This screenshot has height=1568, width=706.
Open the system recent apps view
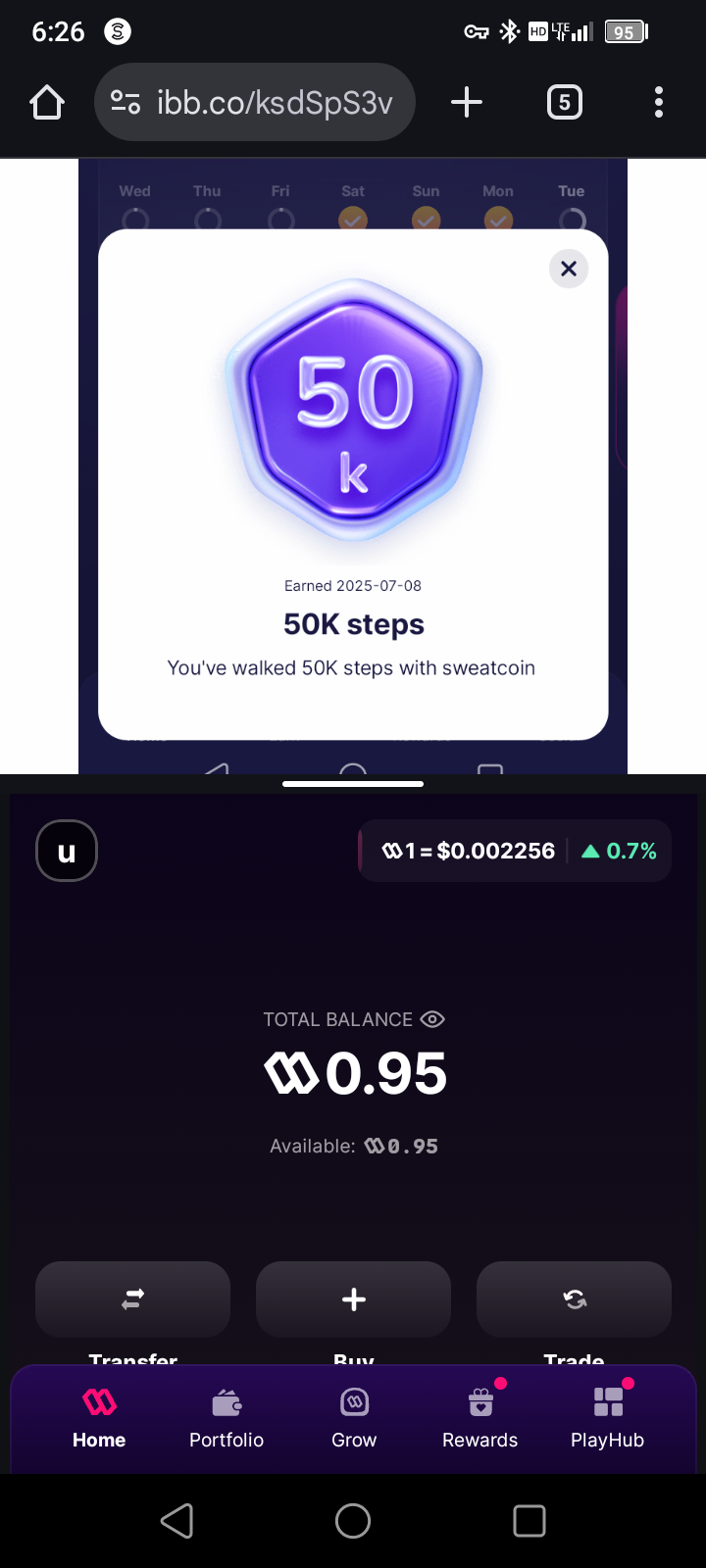(529, 1521)
